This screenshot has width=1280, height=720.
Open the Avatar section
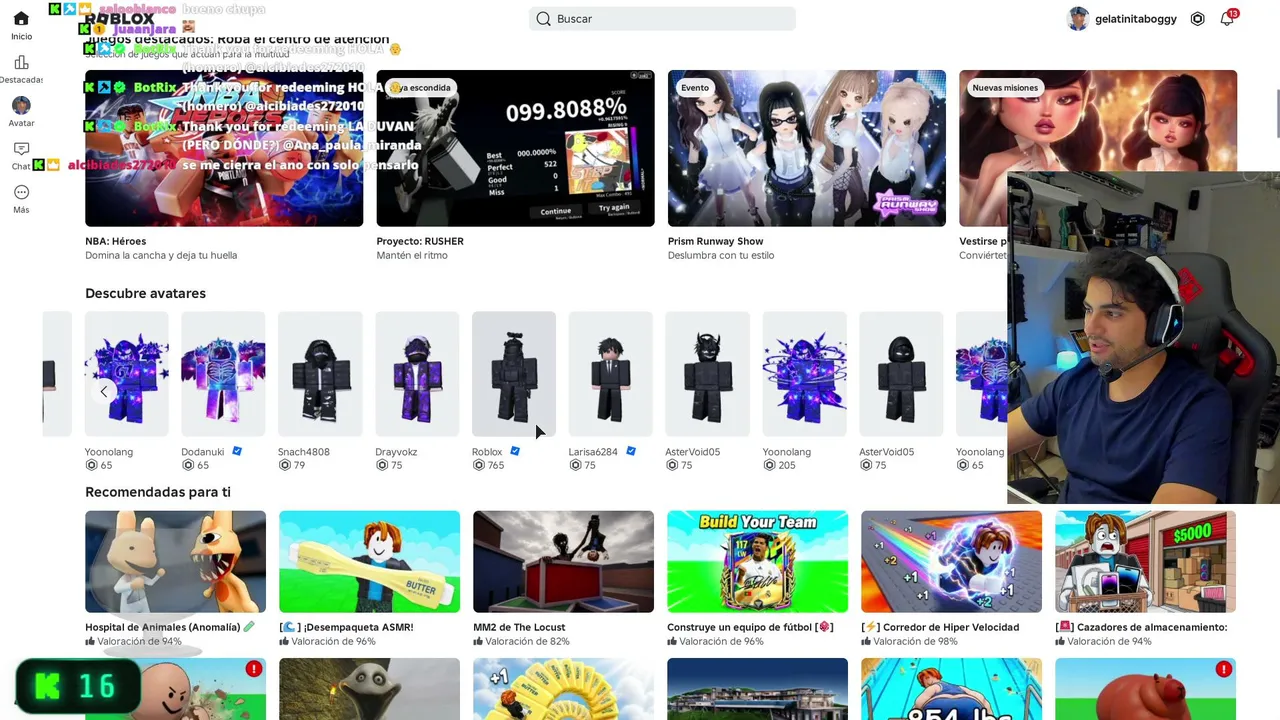(21, 112)
